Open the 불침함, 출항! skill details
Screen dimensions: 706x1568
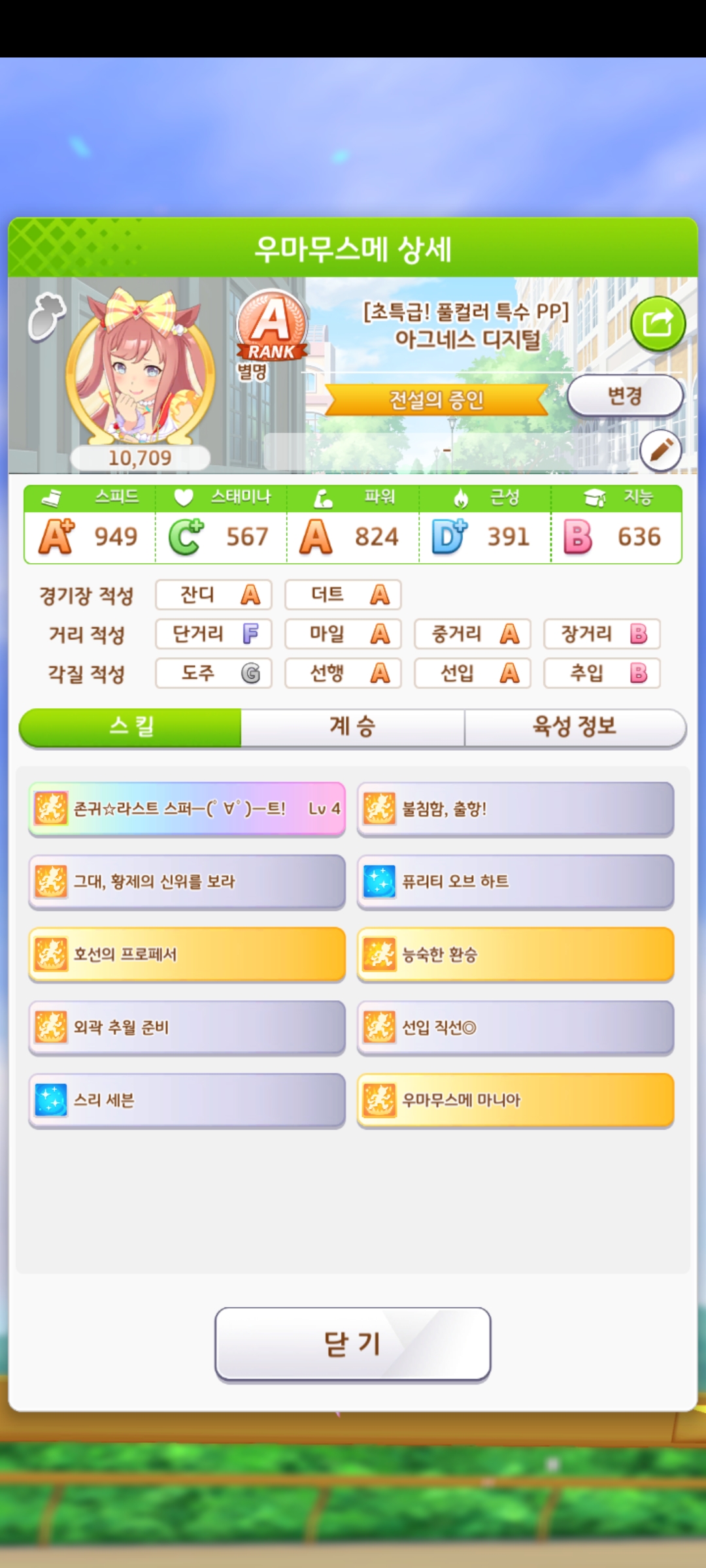pos(515,809)
